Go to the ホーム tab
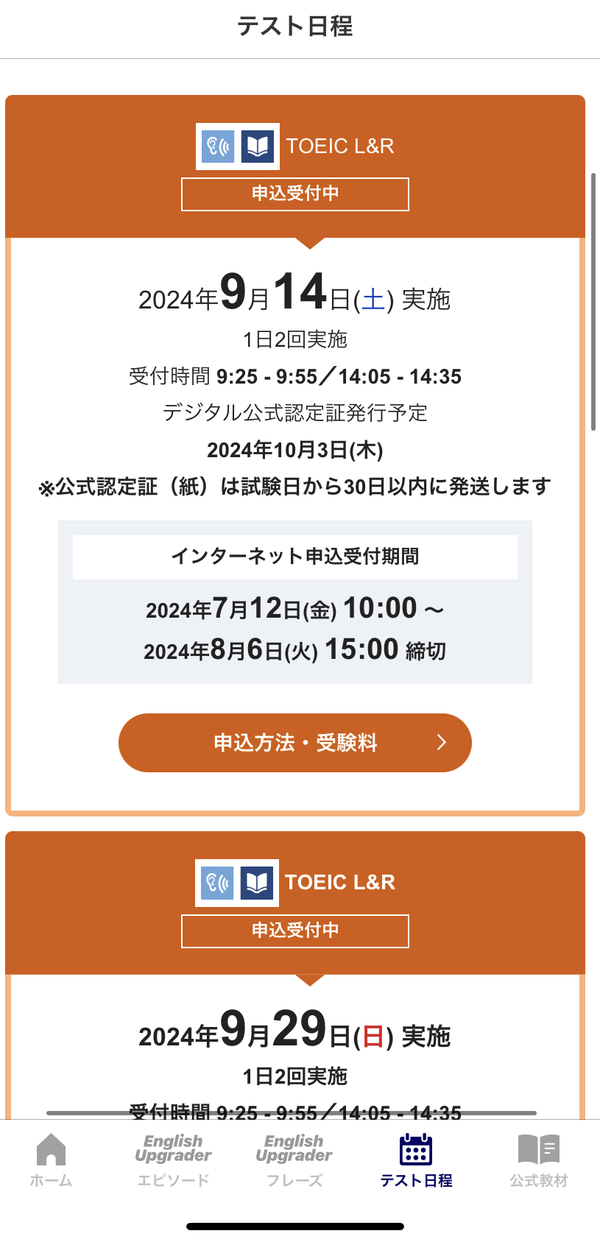 tap(51, 1160)
